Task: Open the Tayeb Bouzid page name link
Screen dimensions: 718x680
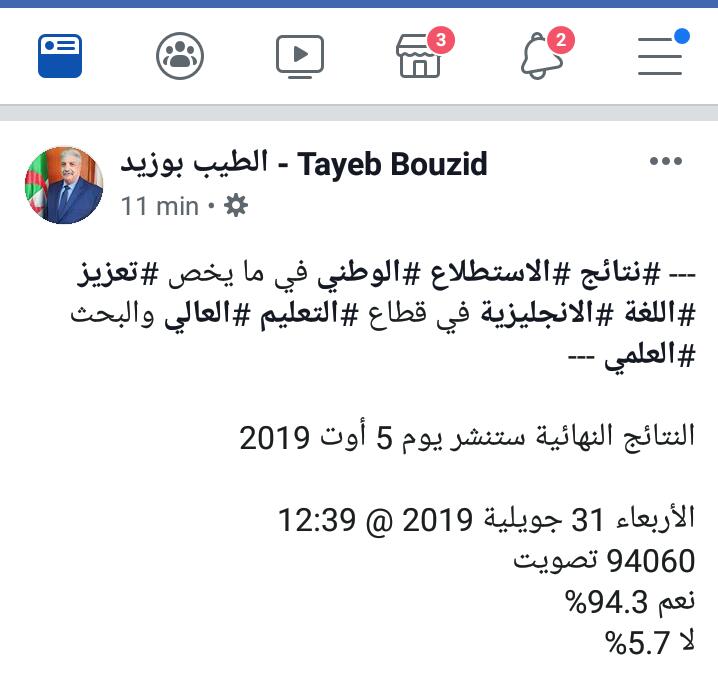Action: (x=303, y=164)
